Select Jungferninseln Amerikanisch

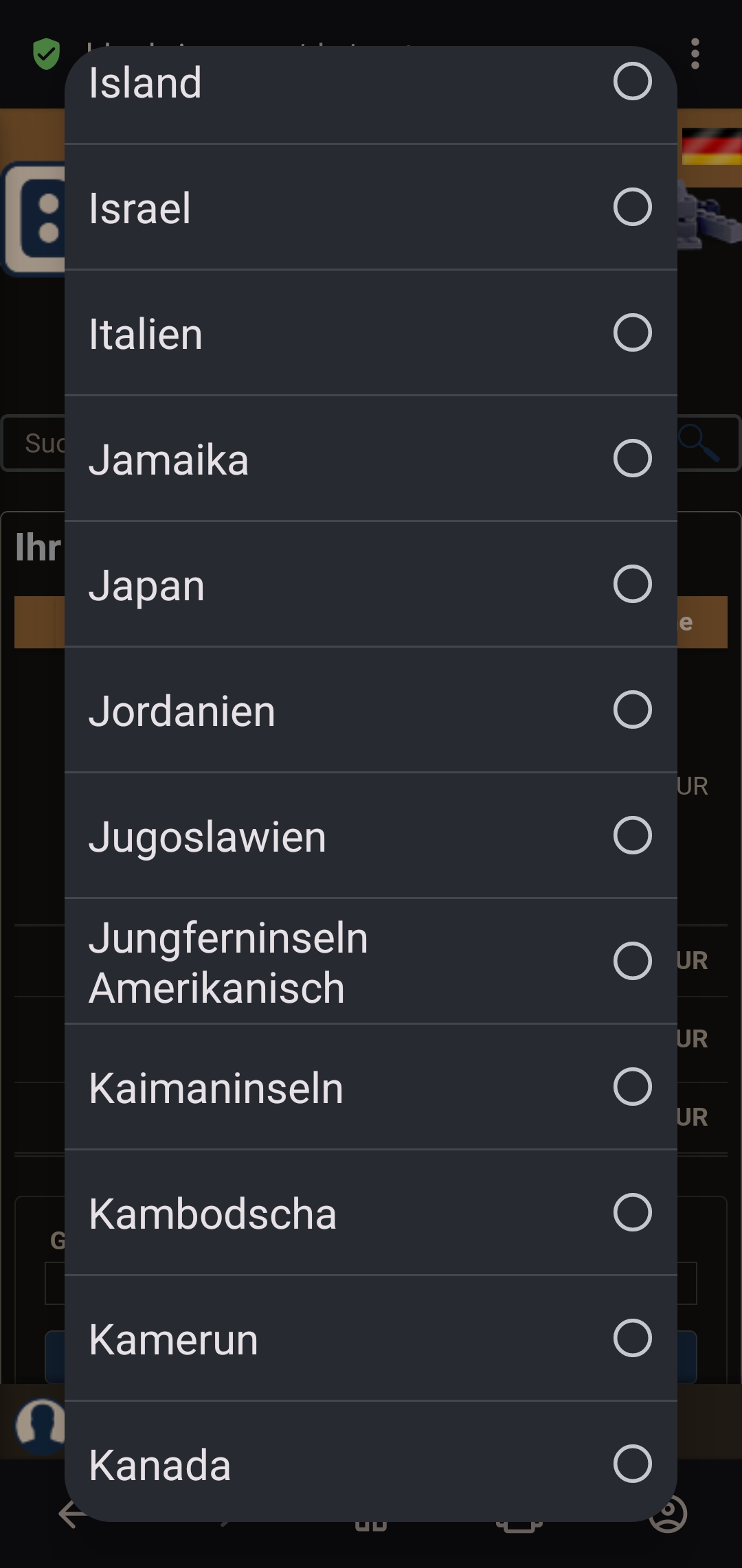pyautogui.click(x=370, y=962)
